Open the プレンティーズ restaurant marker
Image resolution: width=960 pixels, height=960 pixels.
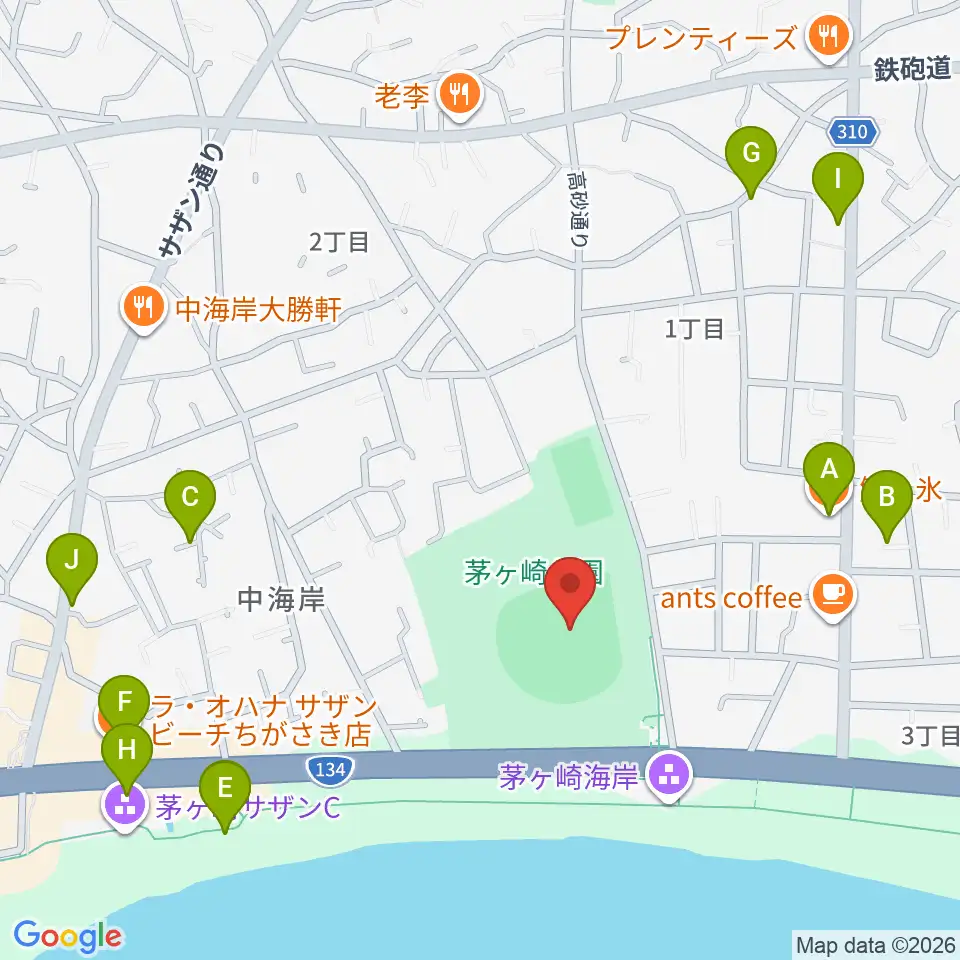[828, 37]
